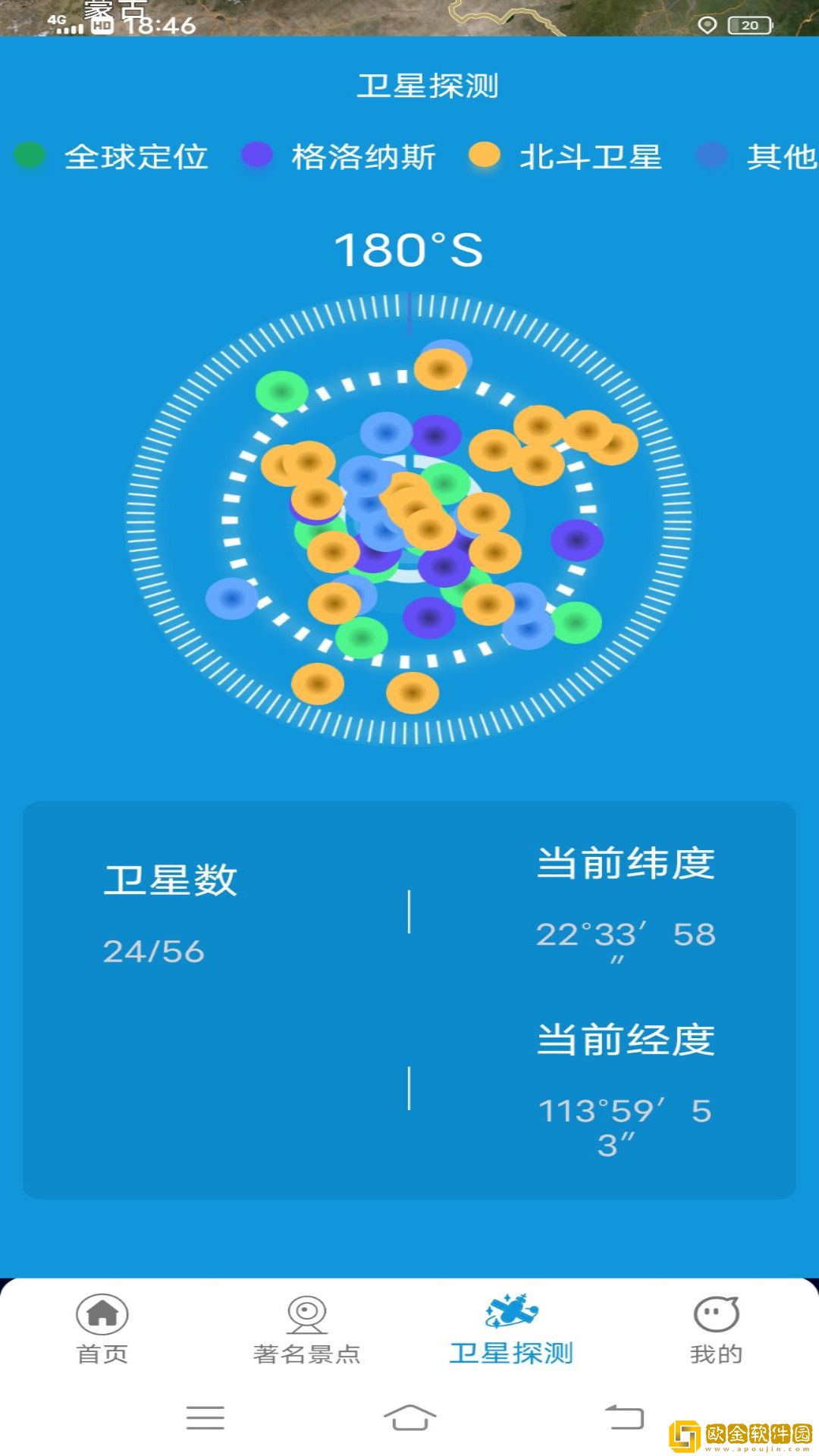Tap the battery level indicator showing 20

751,25
